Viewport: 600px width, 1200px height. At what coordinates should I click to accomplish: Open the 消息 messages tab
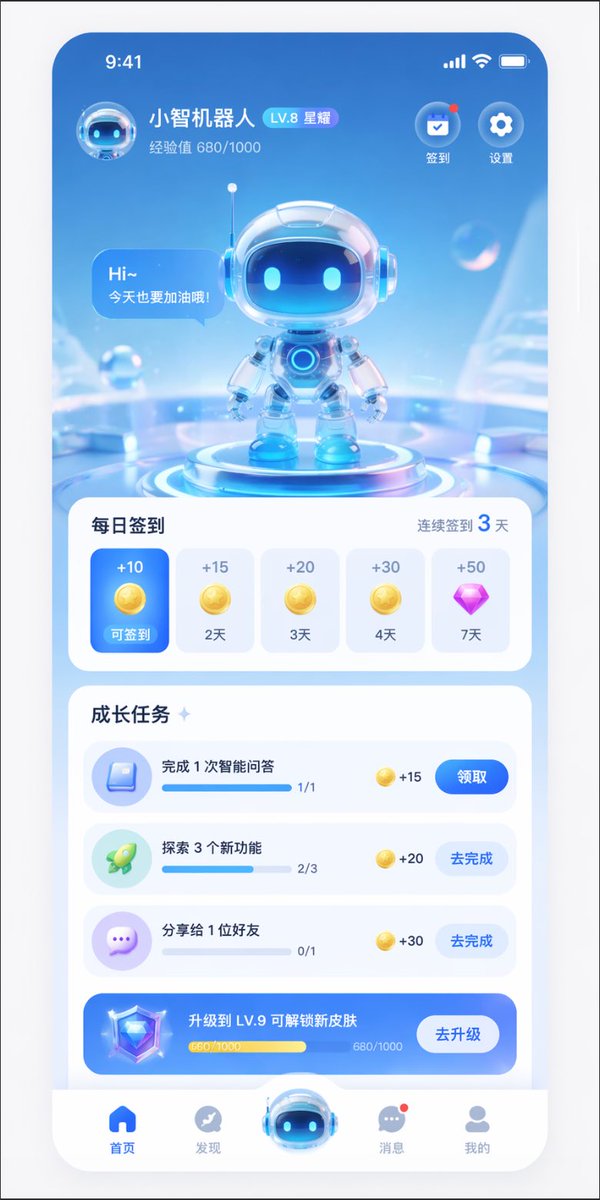pos(392,1129)
